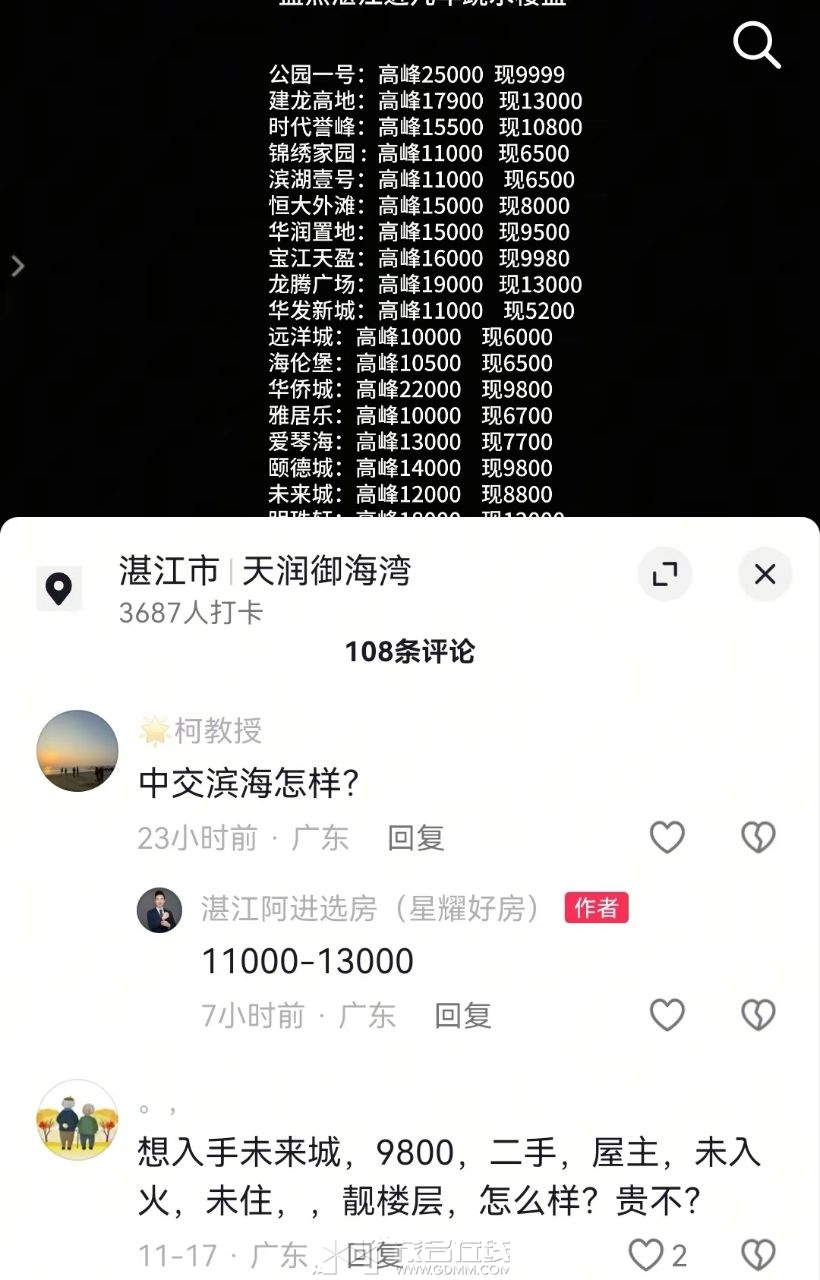Close the comments panel
This screenshot has height=1280, width=820.
(x=765, y=574)
